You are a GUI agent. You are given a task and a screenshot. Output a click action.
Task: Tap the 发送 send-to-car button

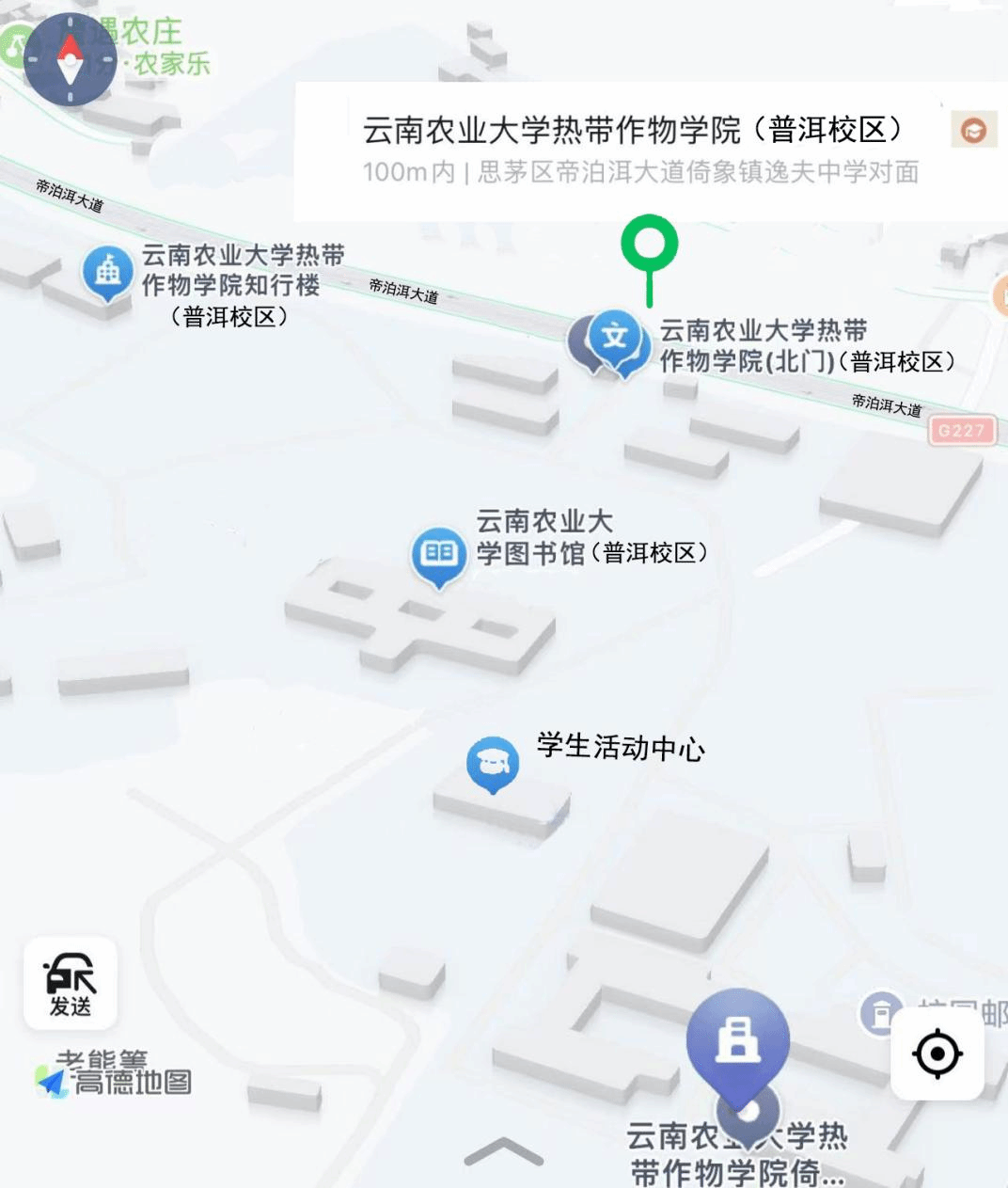click(71, 983)
